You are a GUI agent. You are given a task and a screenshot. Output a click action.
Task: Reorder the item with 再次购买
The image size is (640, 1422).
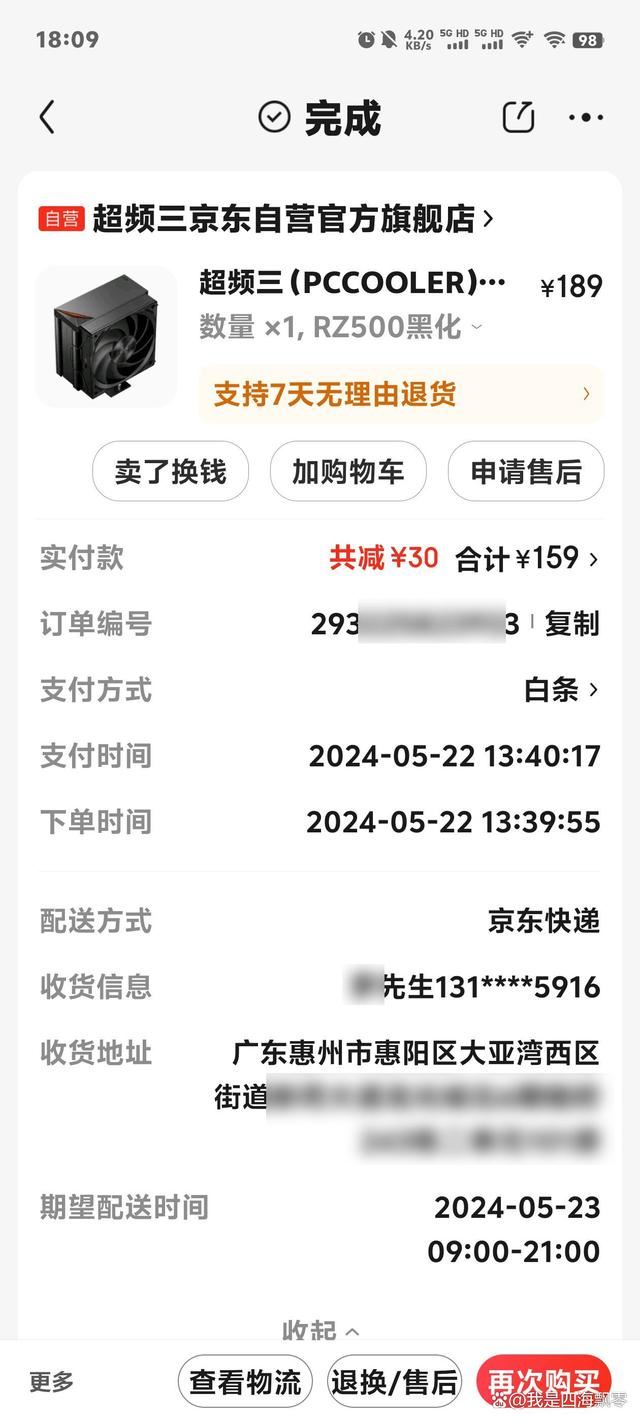[543, 1382]
